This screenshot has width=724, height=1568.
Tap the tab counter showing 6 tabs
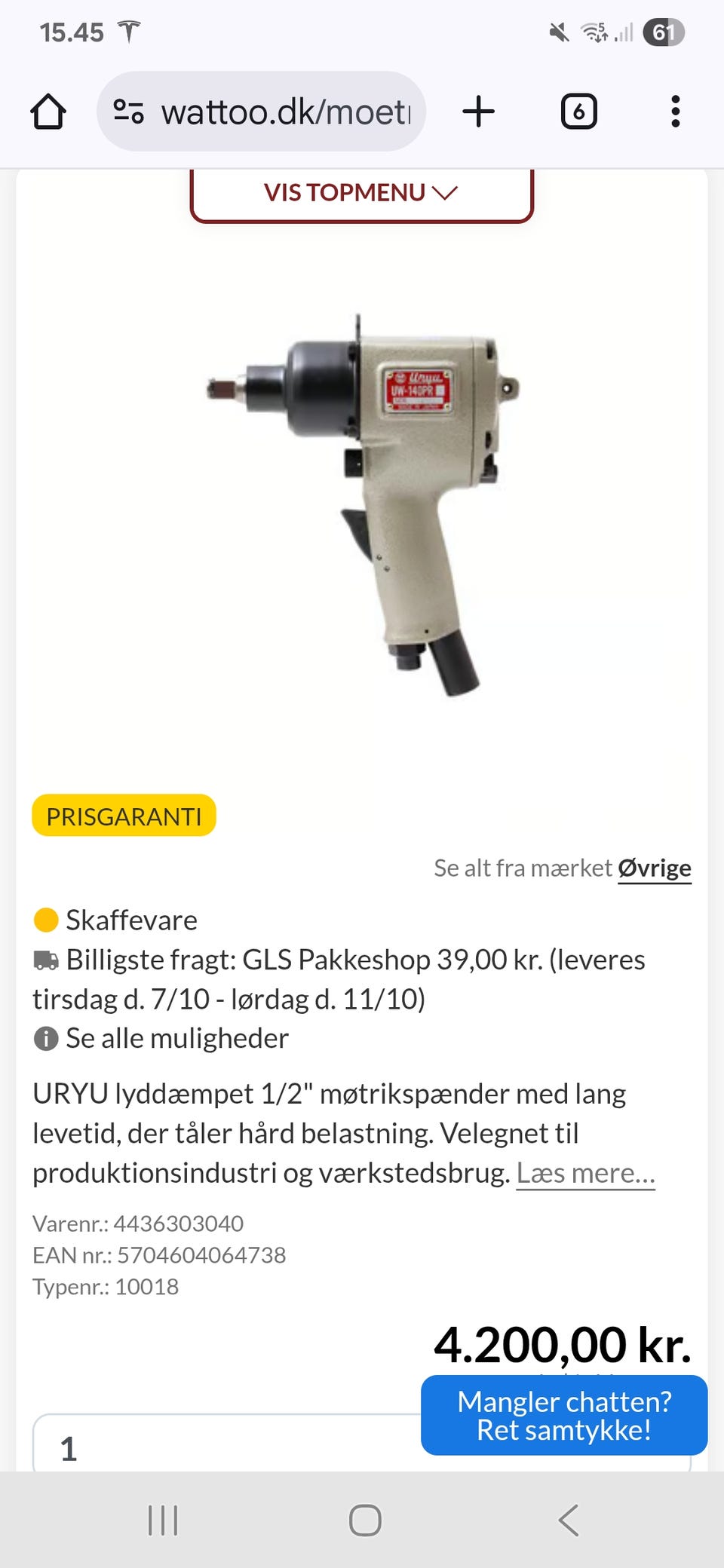pyautogui.click(x=578, y=111)
